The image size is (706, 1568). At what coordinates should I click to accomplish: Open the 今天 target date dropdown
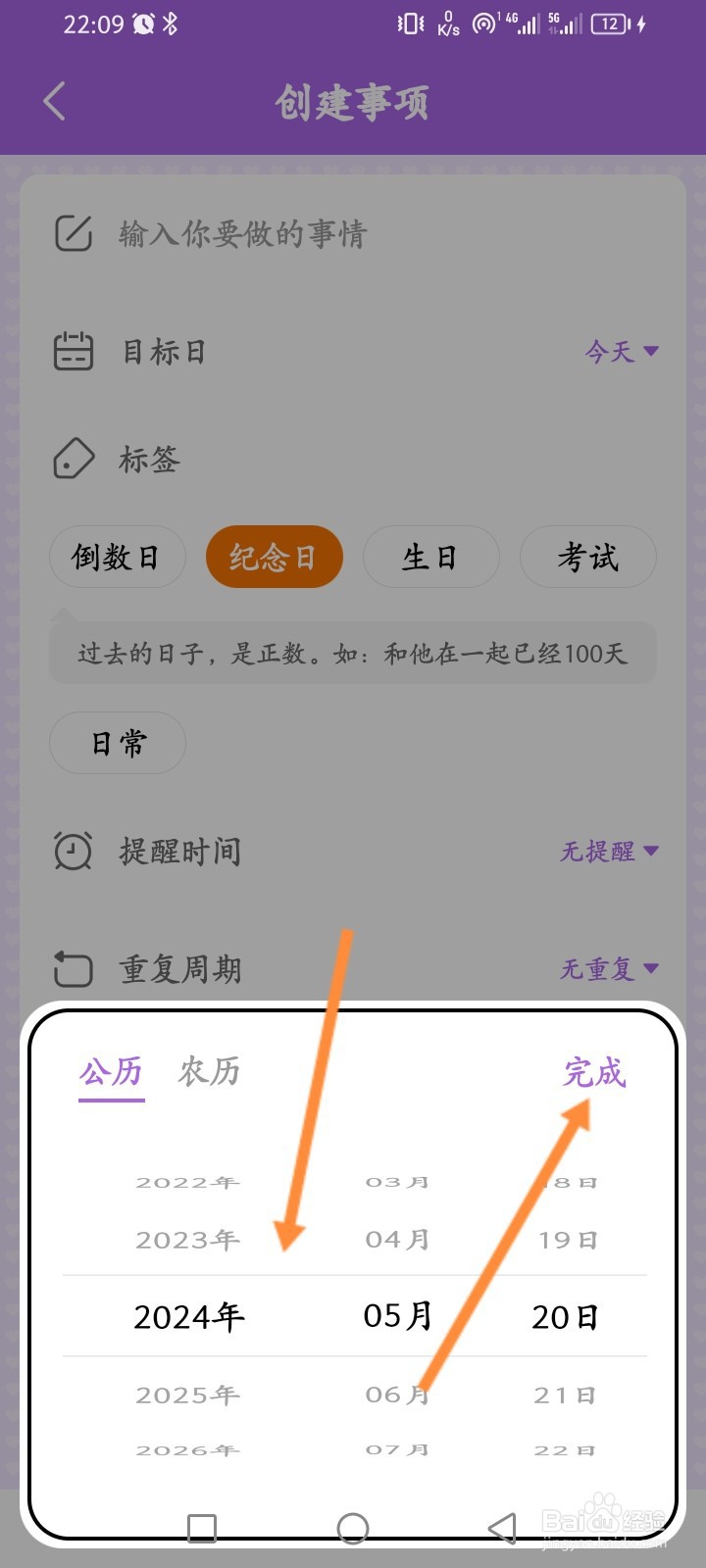(x=620, y=351)
